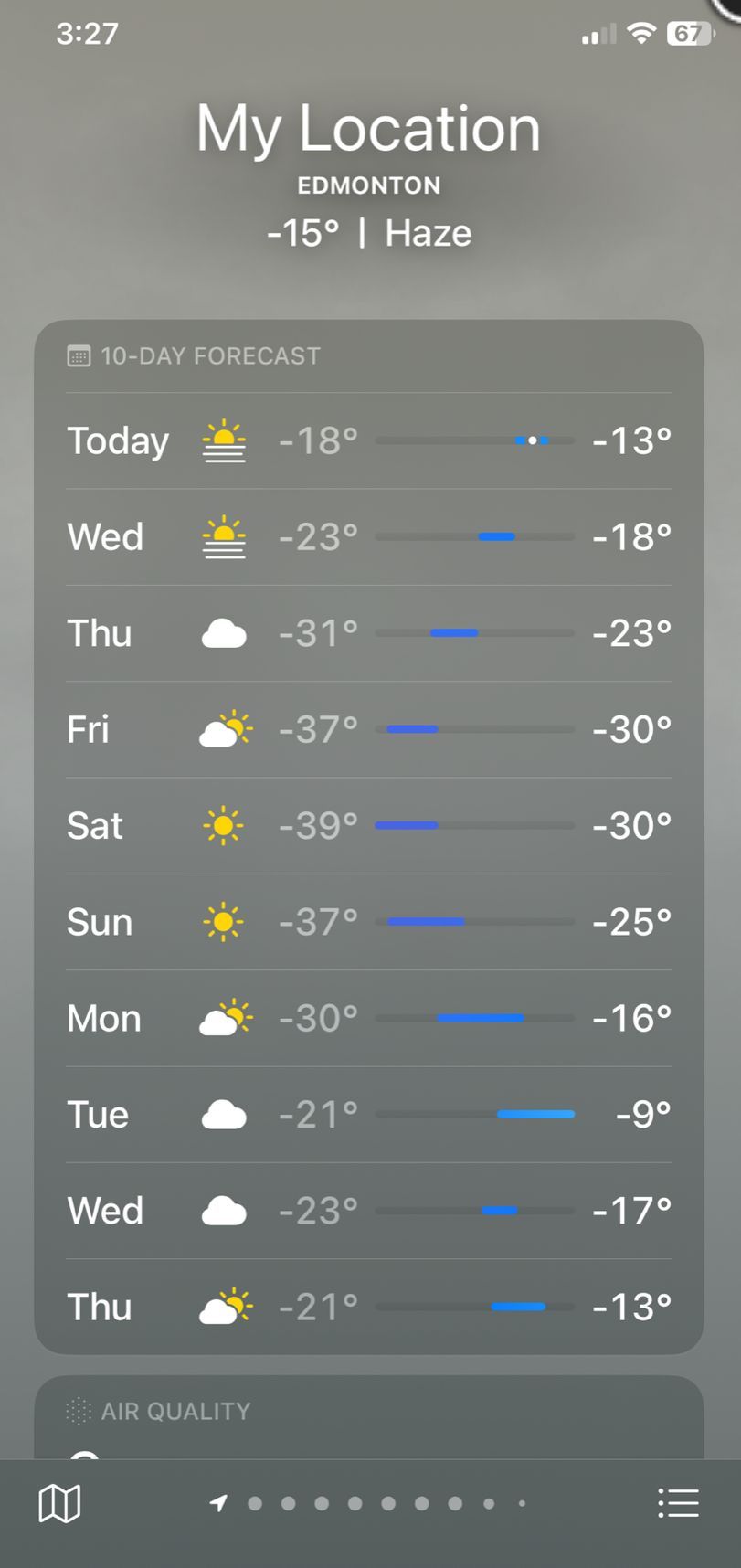Open the weather map

(x=59, y=1503)
